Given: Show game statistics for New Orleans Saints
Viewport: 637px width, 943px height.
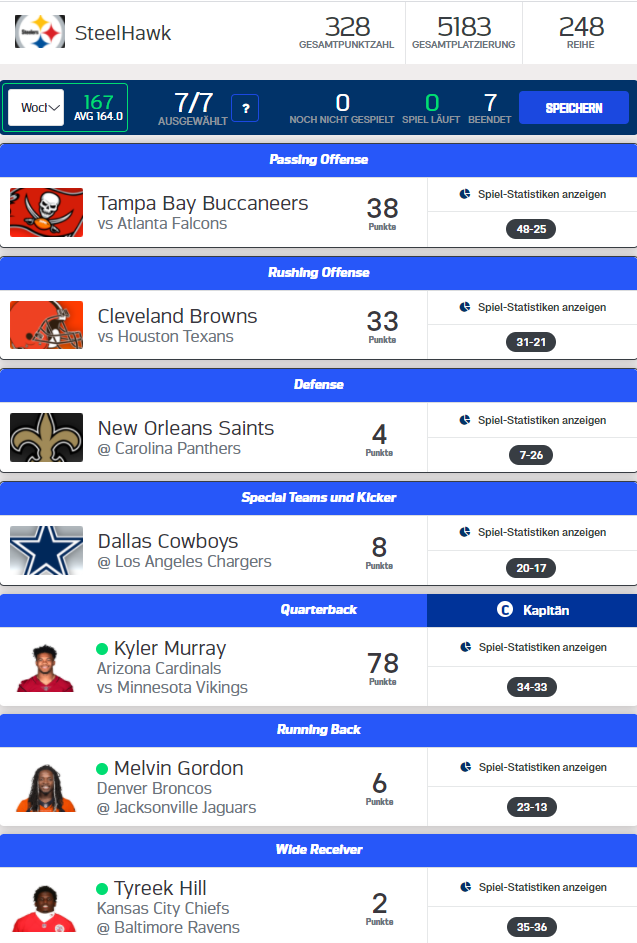Looking at the screenshot, I should tap(532, 420).
